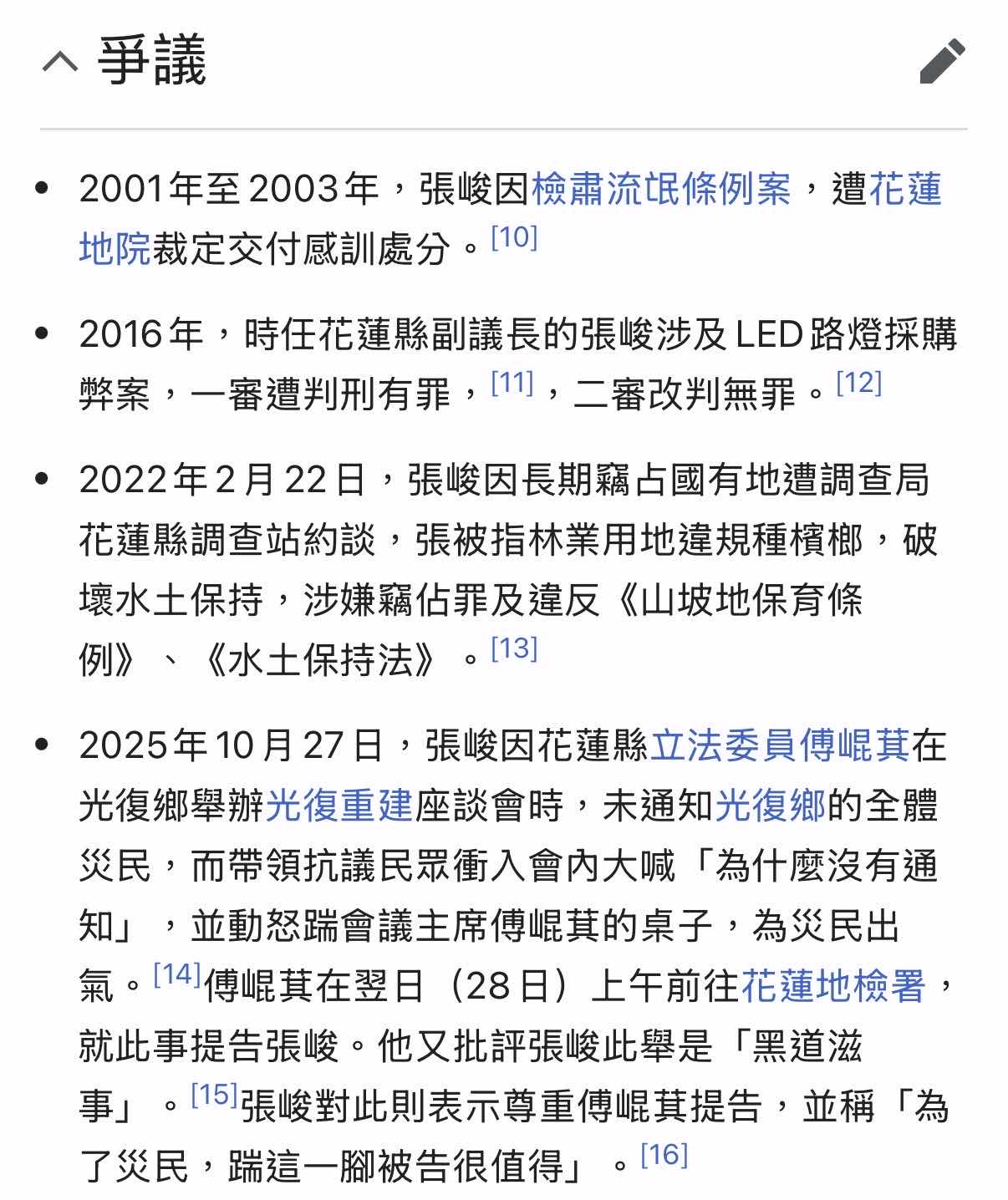
Task: Jump to footnote [15]
Action: click(214, 1095)
